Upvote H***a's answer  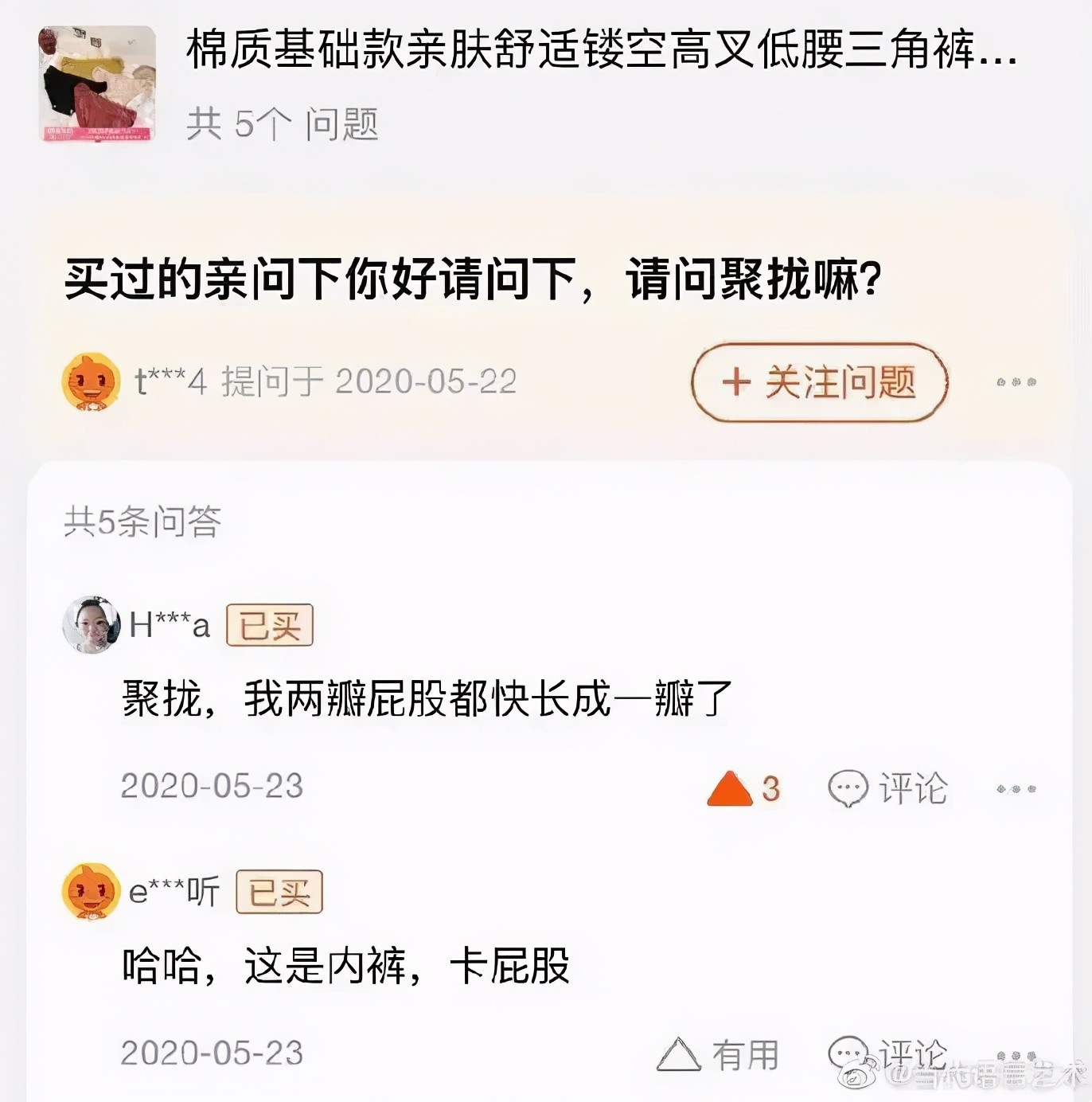click(730, 789)
